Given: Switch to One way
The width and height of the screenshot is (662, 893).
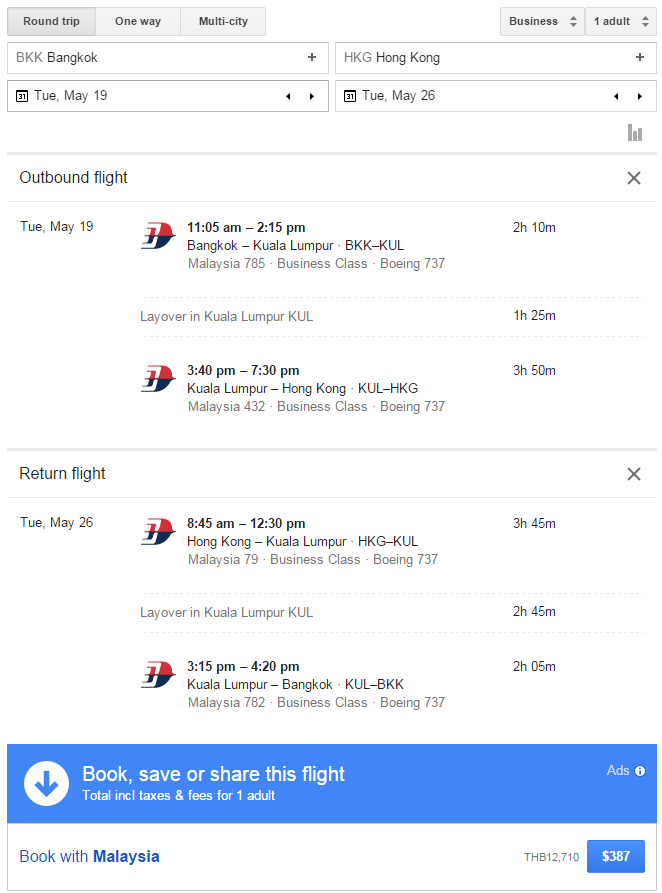Looking at the screenshot, I should pos(138,21).
